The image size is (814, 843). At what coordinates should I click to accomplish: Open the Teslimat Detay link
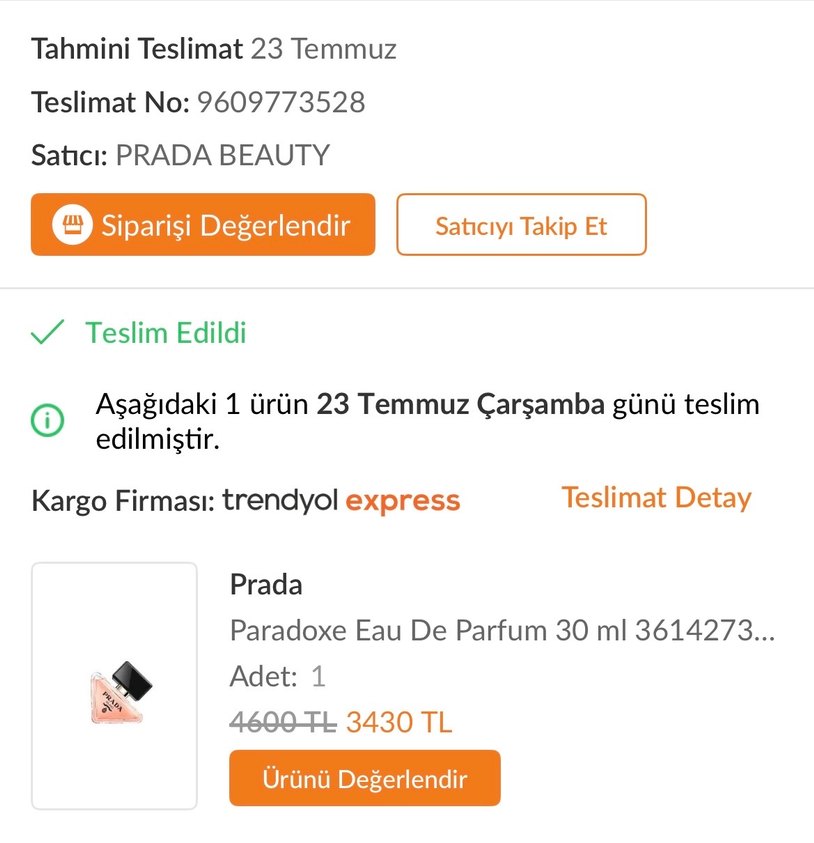[656, 498]
